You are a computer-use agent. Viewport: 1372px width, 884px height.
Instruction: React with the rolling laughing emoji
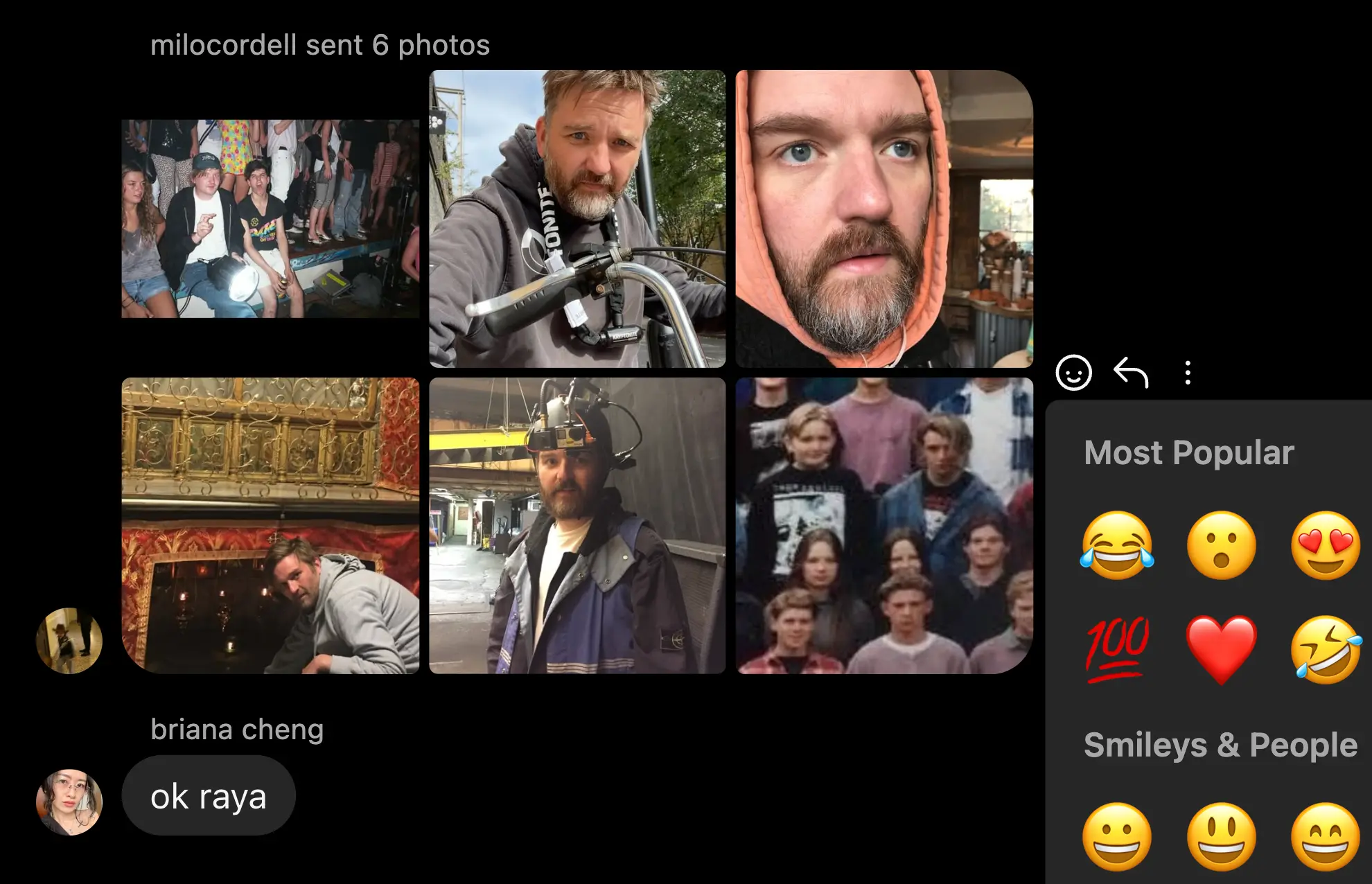(1325, 648)
